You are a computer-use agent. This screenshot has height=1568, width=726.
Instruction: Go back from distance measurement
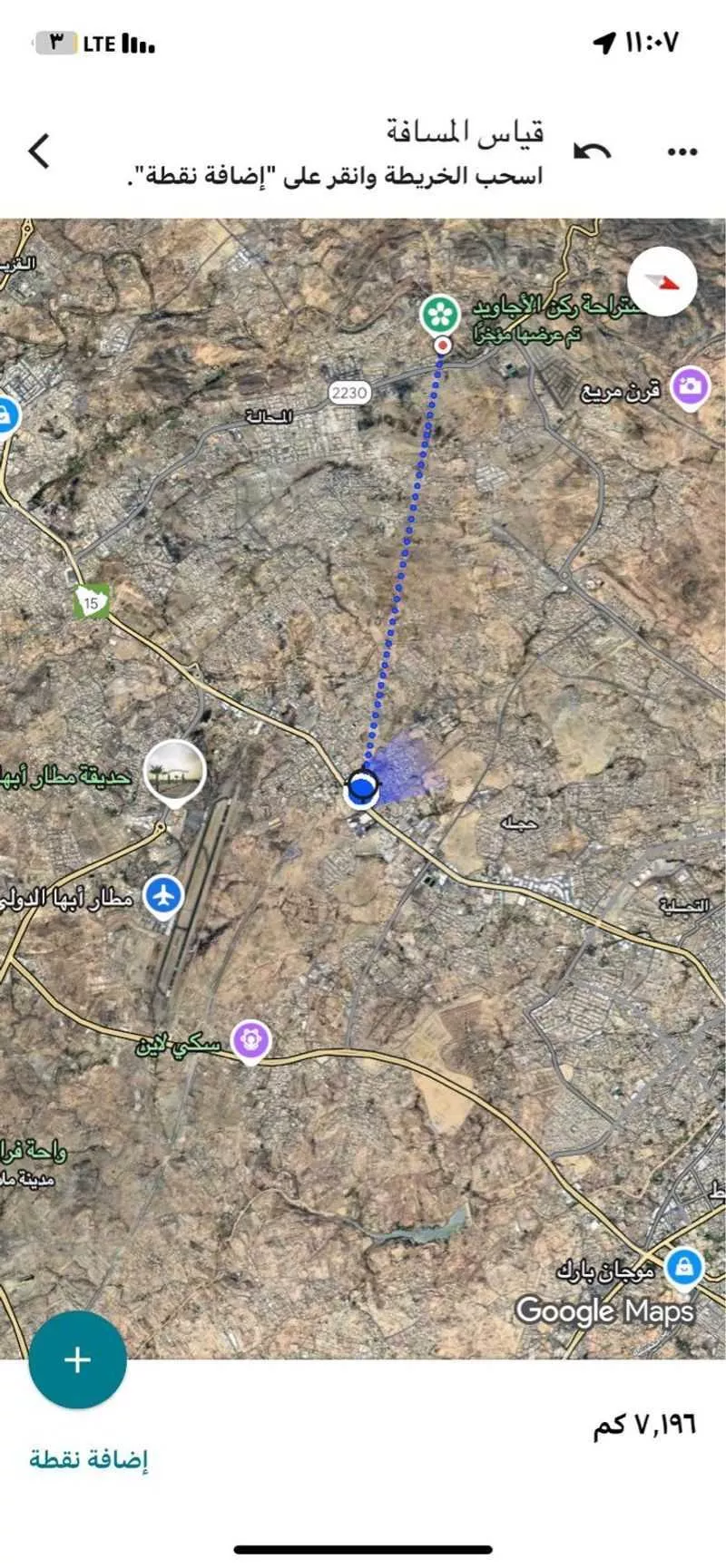[x=39, y=151]
